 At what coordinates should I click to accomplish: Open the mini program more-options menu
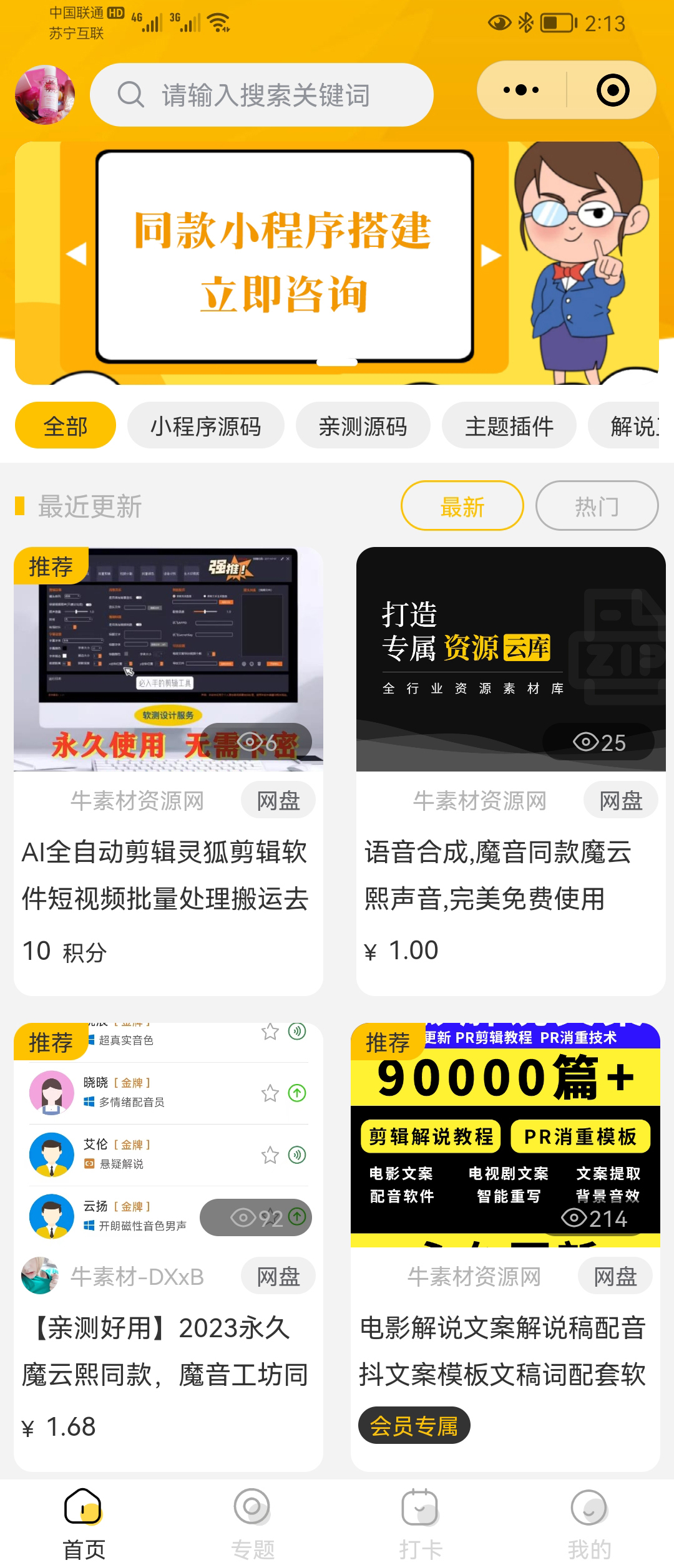[x=521, y=90]
